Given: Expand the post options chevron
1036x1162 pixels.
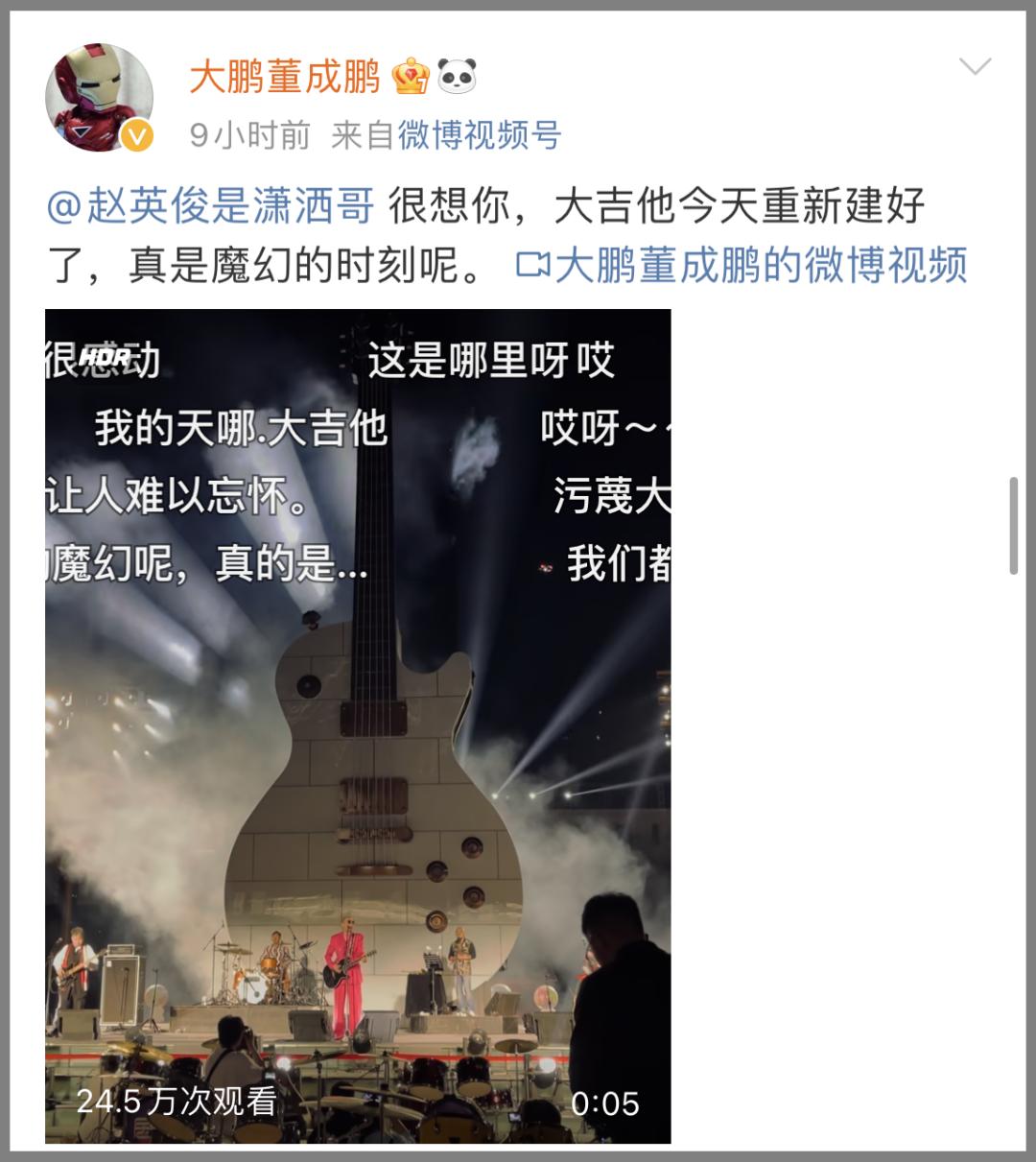Looking at the screenshot, I should coord(975,66).
